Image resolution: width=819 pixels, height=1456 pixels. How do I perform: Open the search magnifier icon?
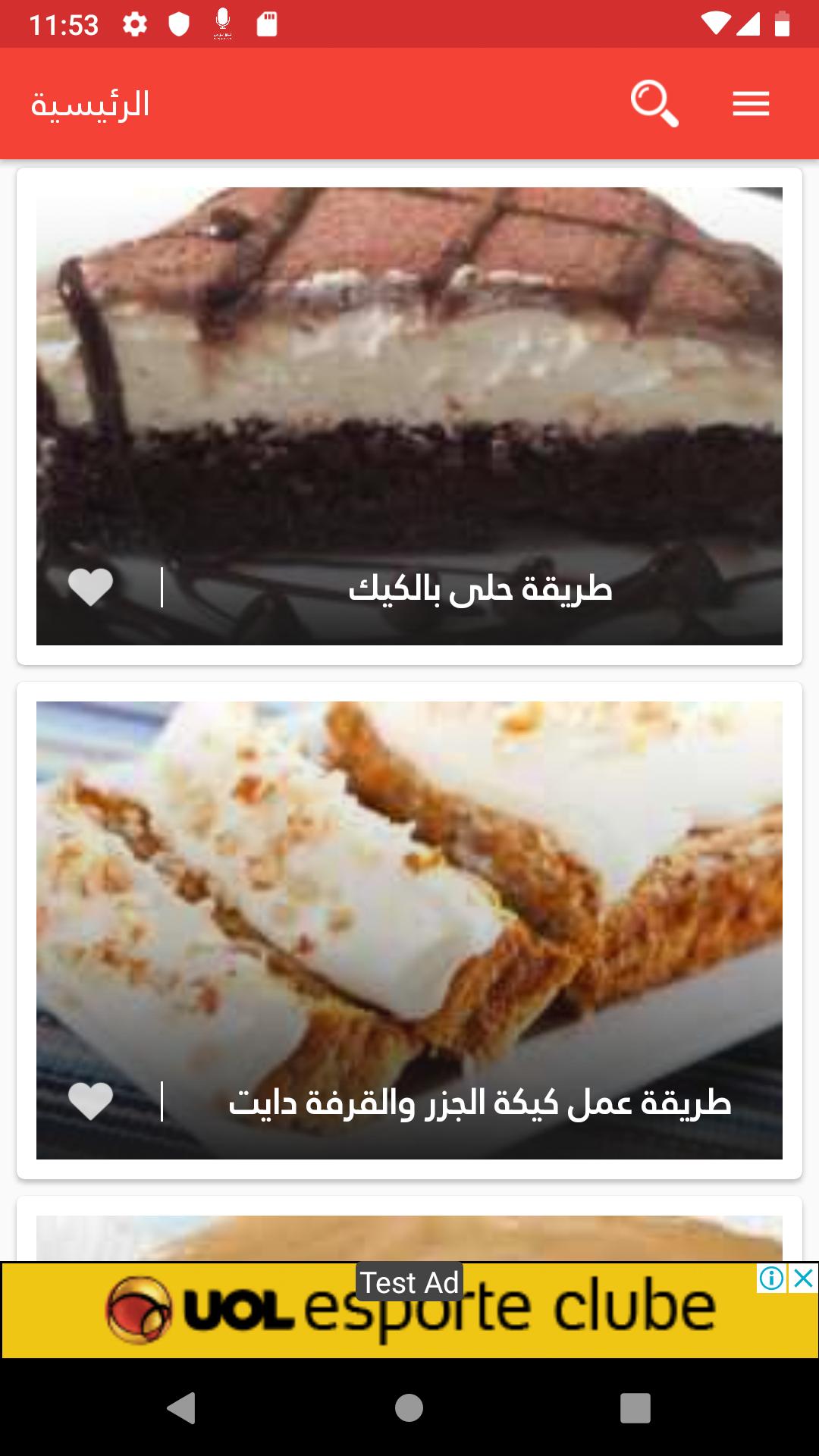(x=654, y=105)
